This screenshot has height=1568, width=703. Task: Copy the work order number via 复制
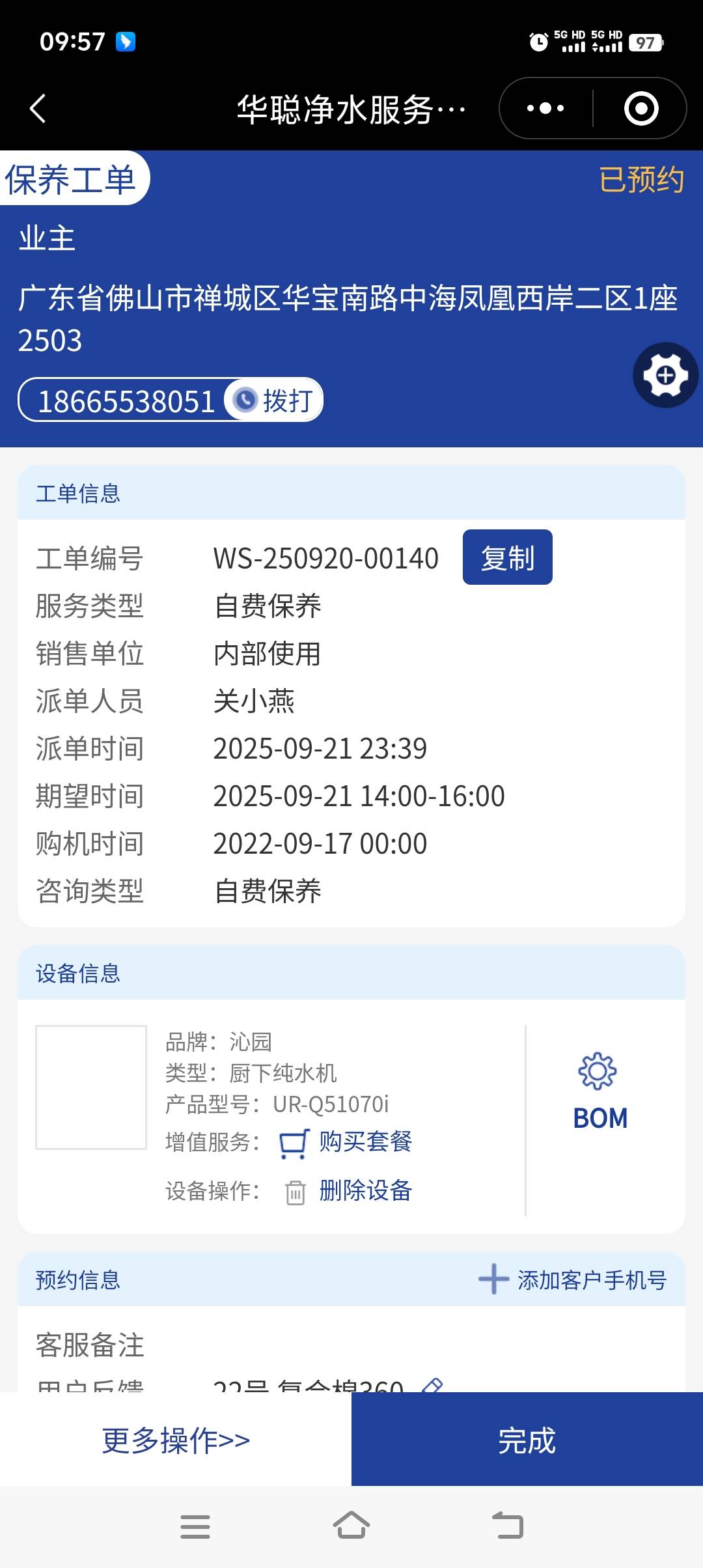507,557
